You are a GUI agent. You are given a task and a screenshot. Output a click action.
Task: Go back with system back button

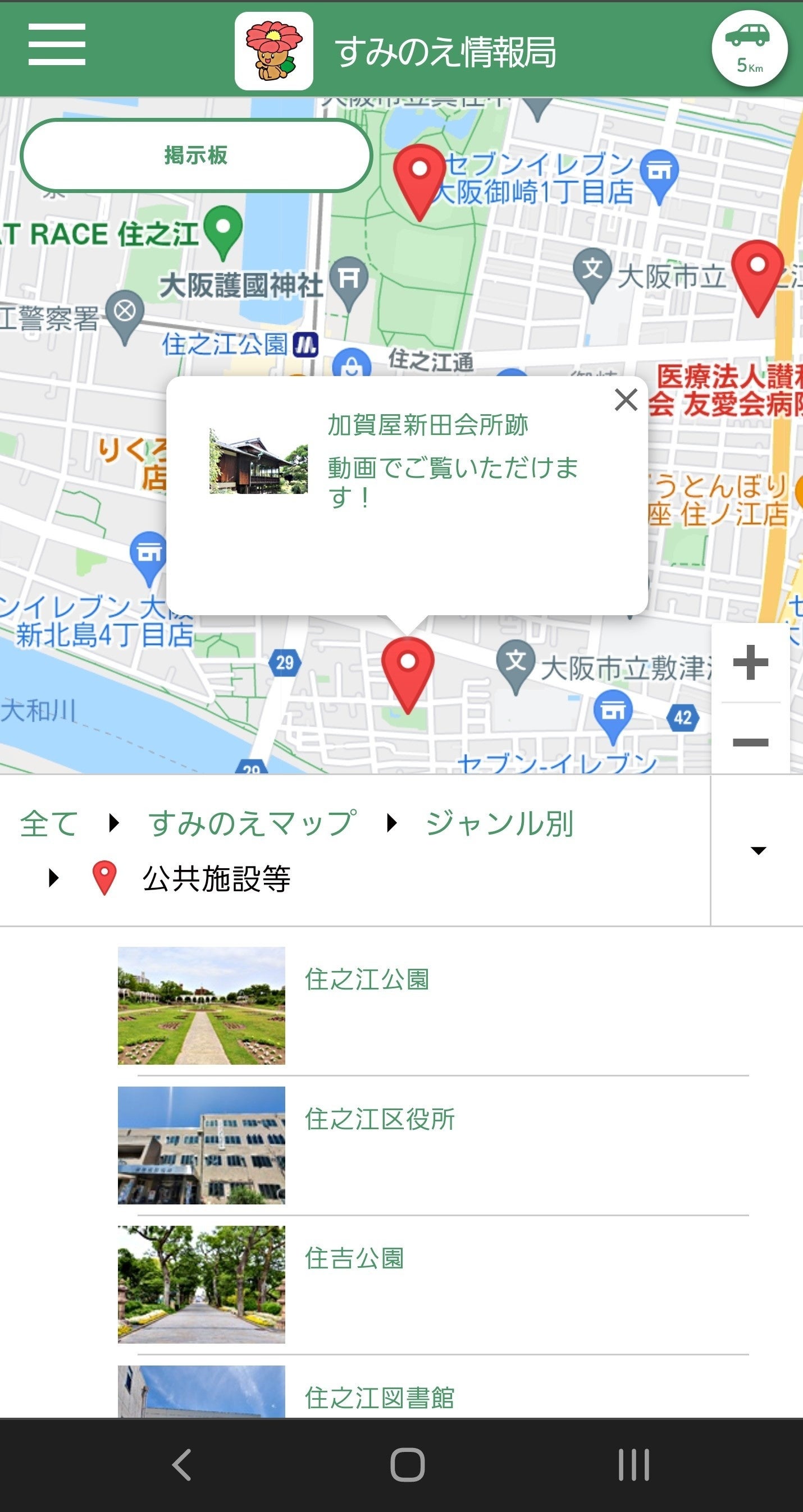tap(181, 1464)
